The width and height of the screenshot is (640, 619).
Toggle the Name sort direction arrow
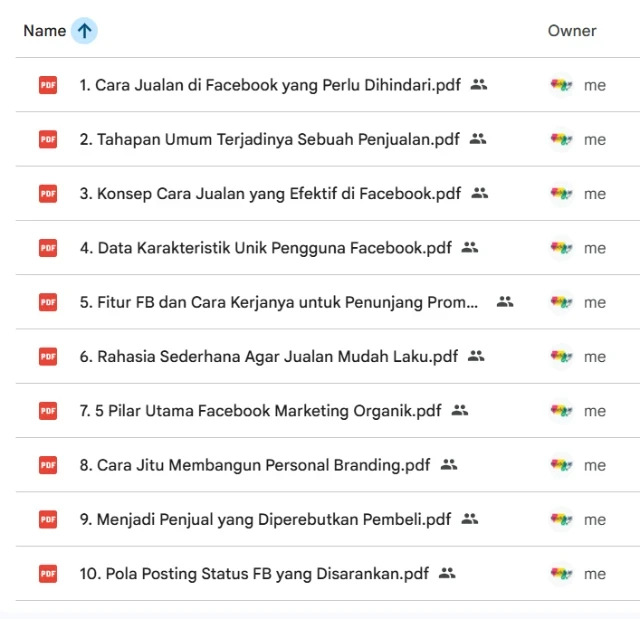[x=85, y=31]
